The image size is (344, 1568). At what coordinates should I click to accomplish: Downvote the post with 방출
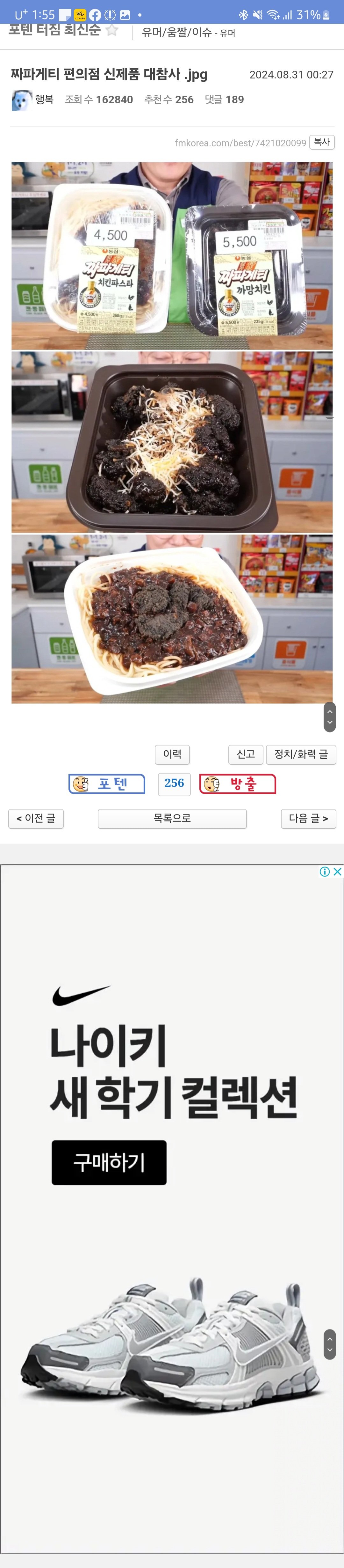click(238, 784)
